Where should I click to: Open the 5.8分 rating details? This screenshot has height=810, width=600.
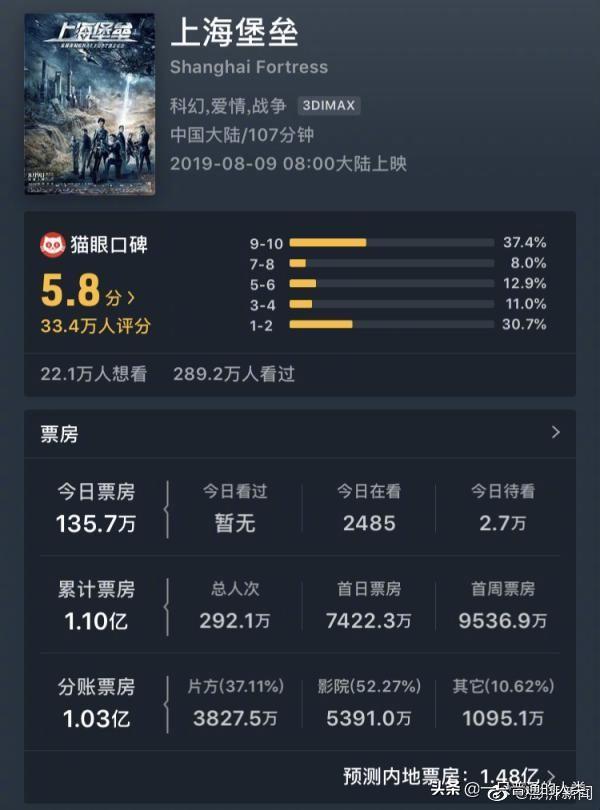point(88,294)
